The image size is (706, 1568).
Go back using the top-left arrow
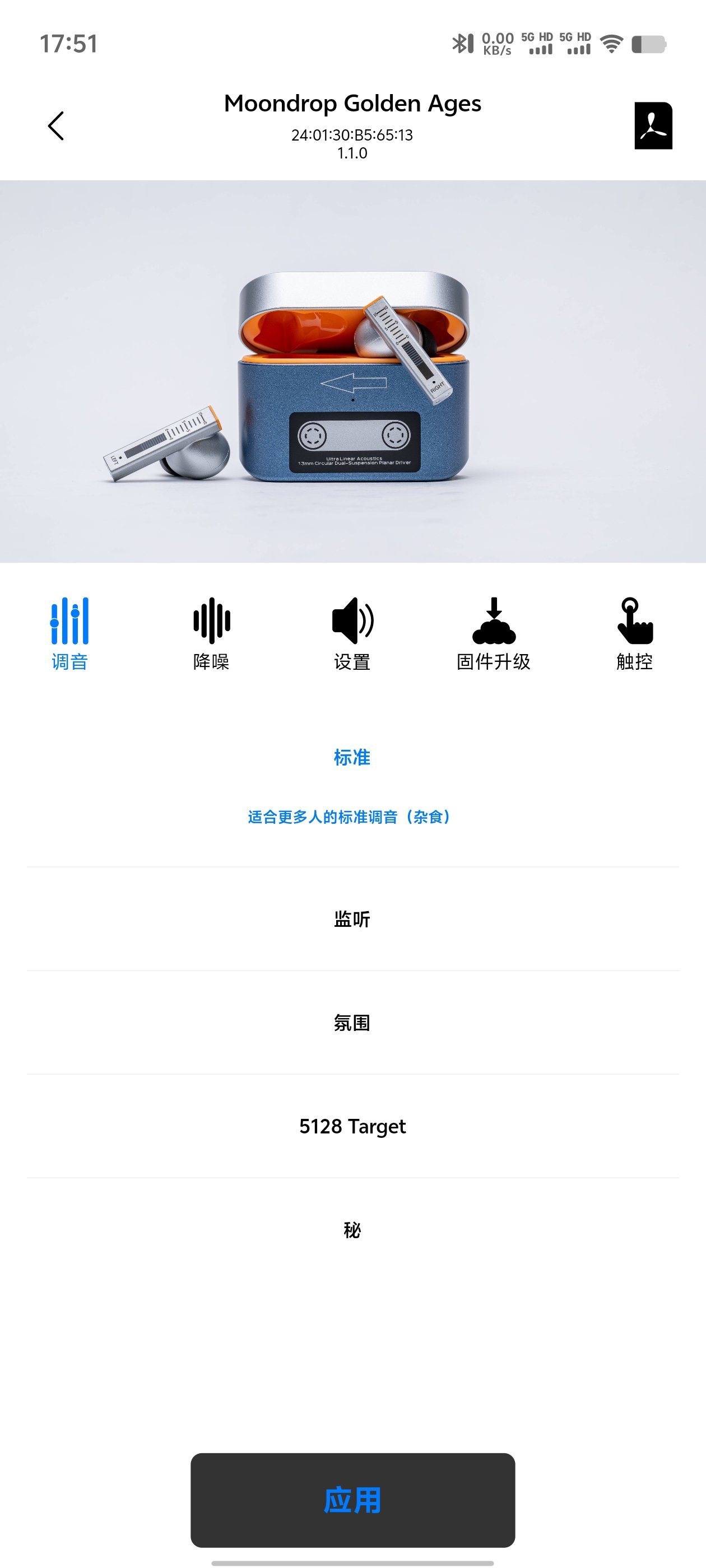tap(55, 126)
